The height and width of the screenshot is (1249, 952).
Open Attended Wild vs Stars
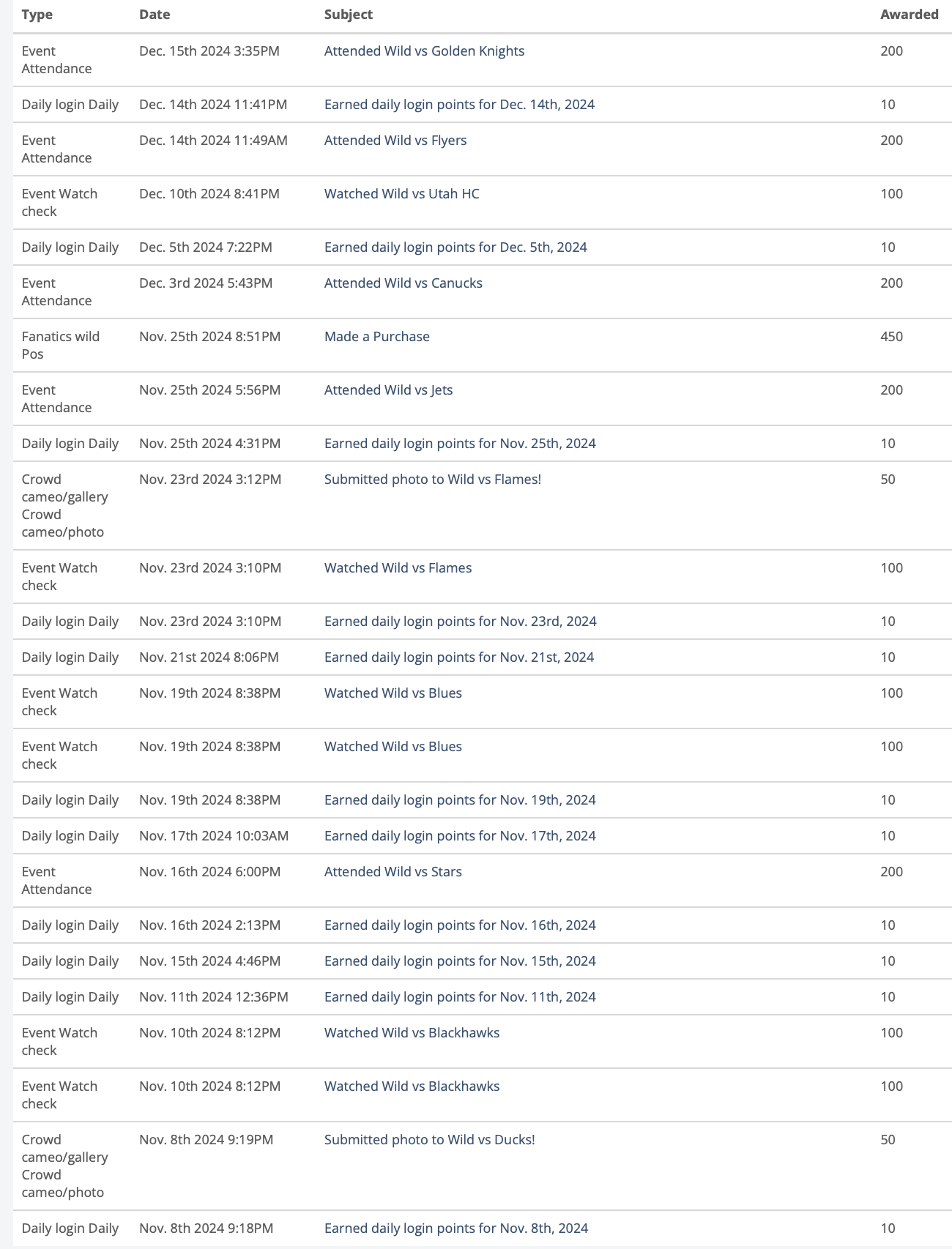(393, 872)
